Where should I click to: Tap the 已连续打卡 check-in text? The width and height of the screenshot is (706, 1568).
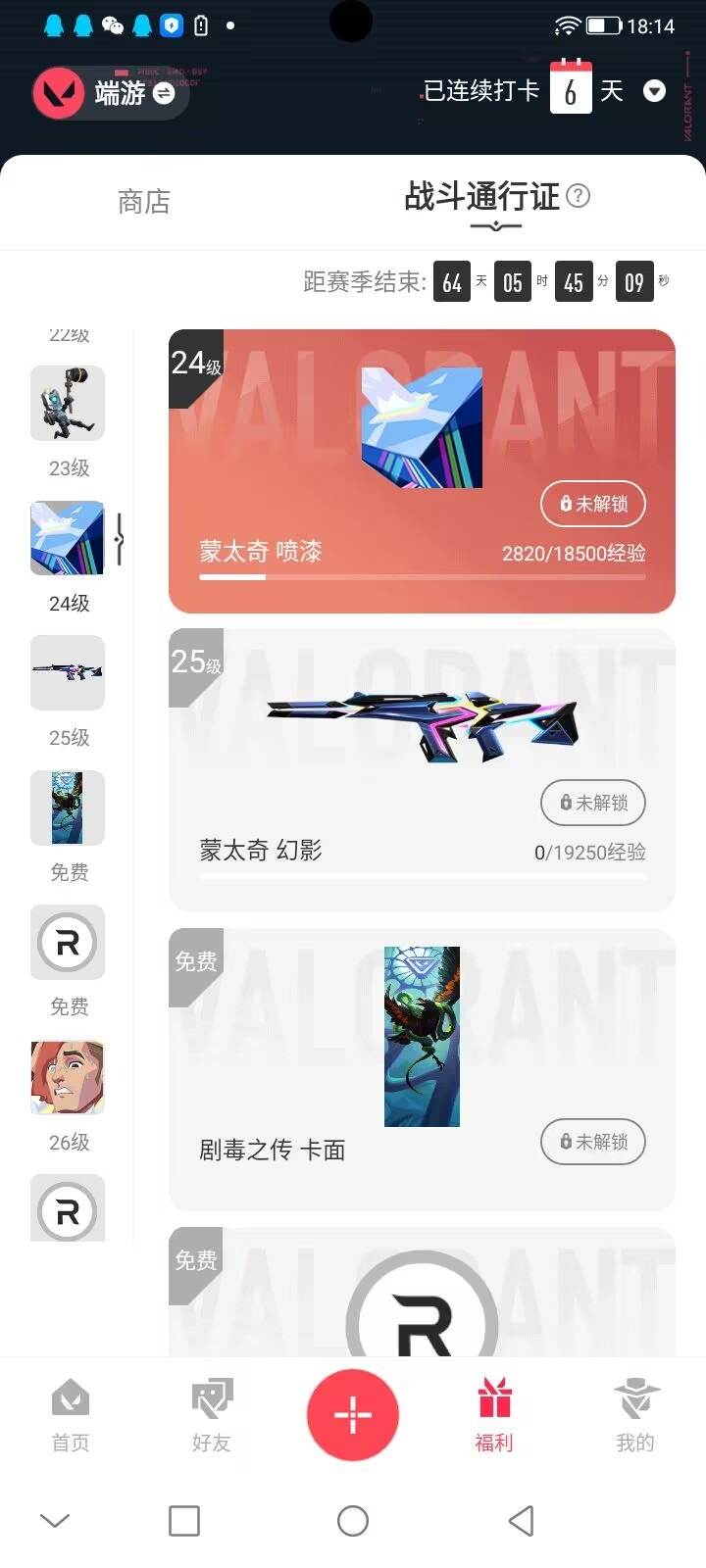click(479, 88)
